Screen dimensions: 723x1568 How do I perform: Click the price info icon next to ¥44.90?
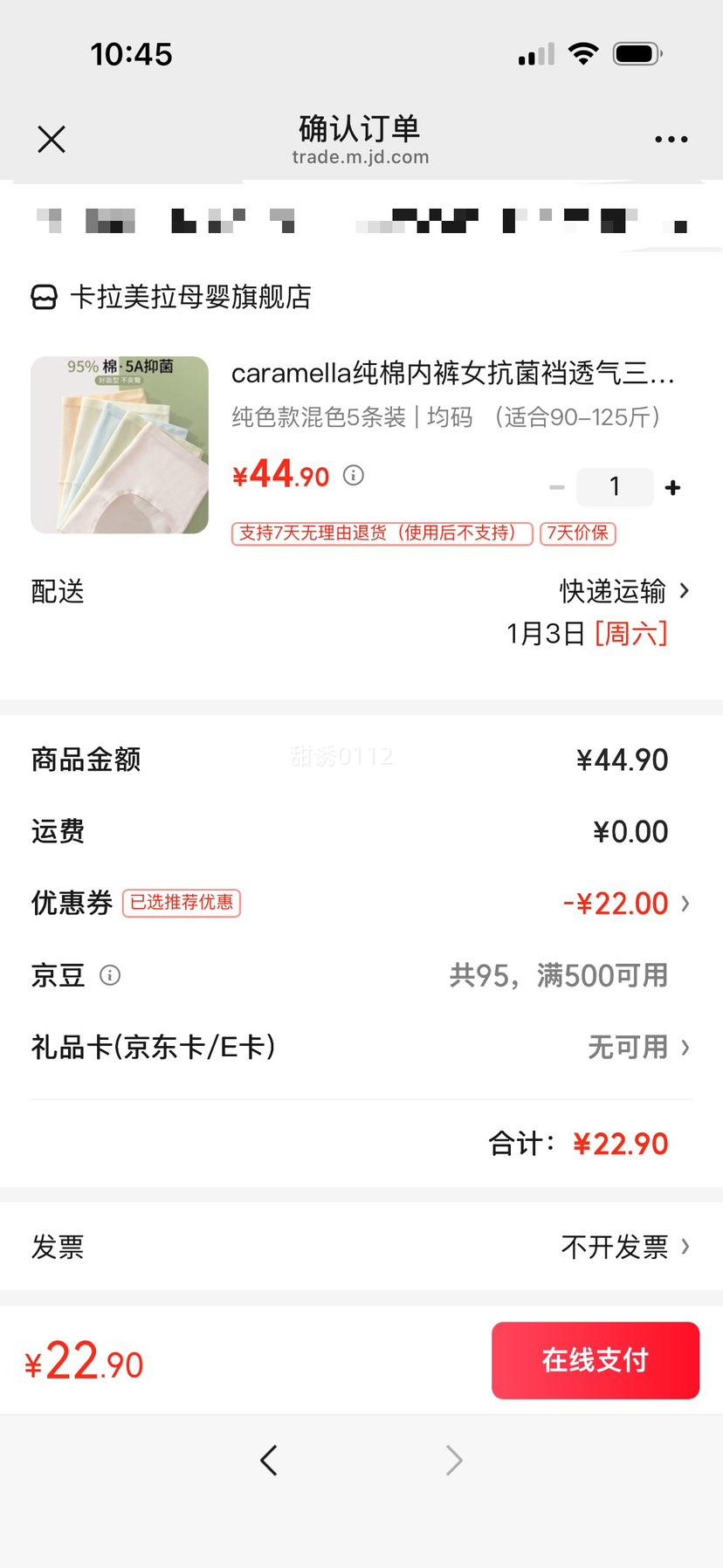point(353,475)
